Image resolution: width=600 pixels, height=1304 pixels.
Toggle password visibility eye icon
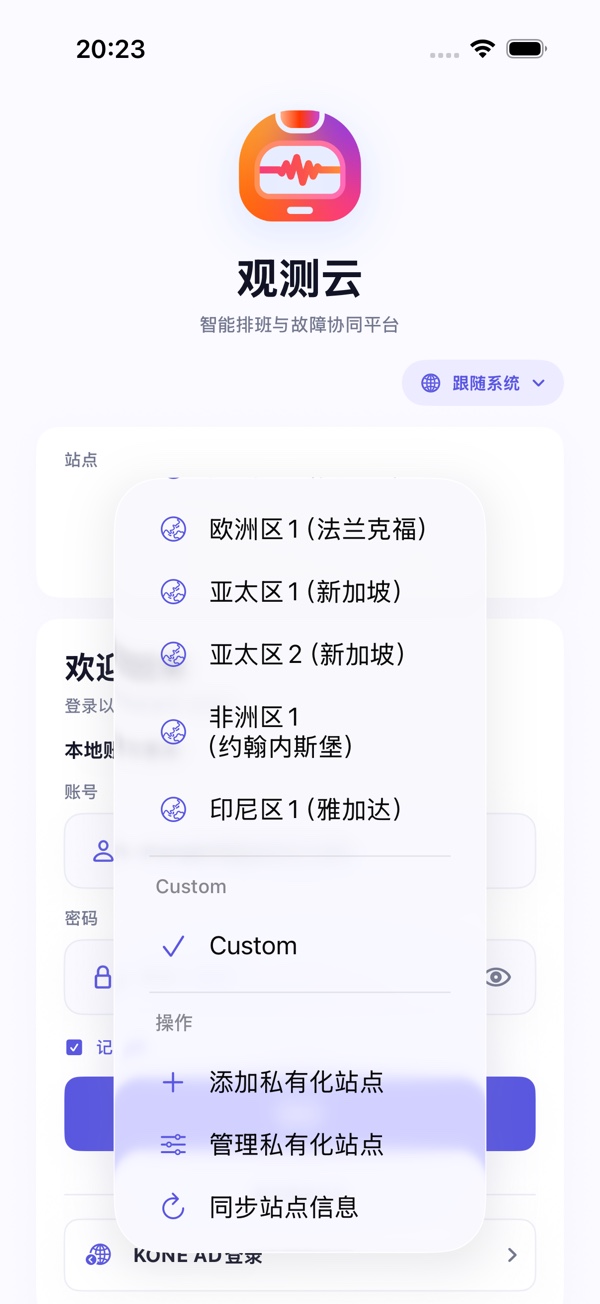pyautogui.click(x=498, y=977)
